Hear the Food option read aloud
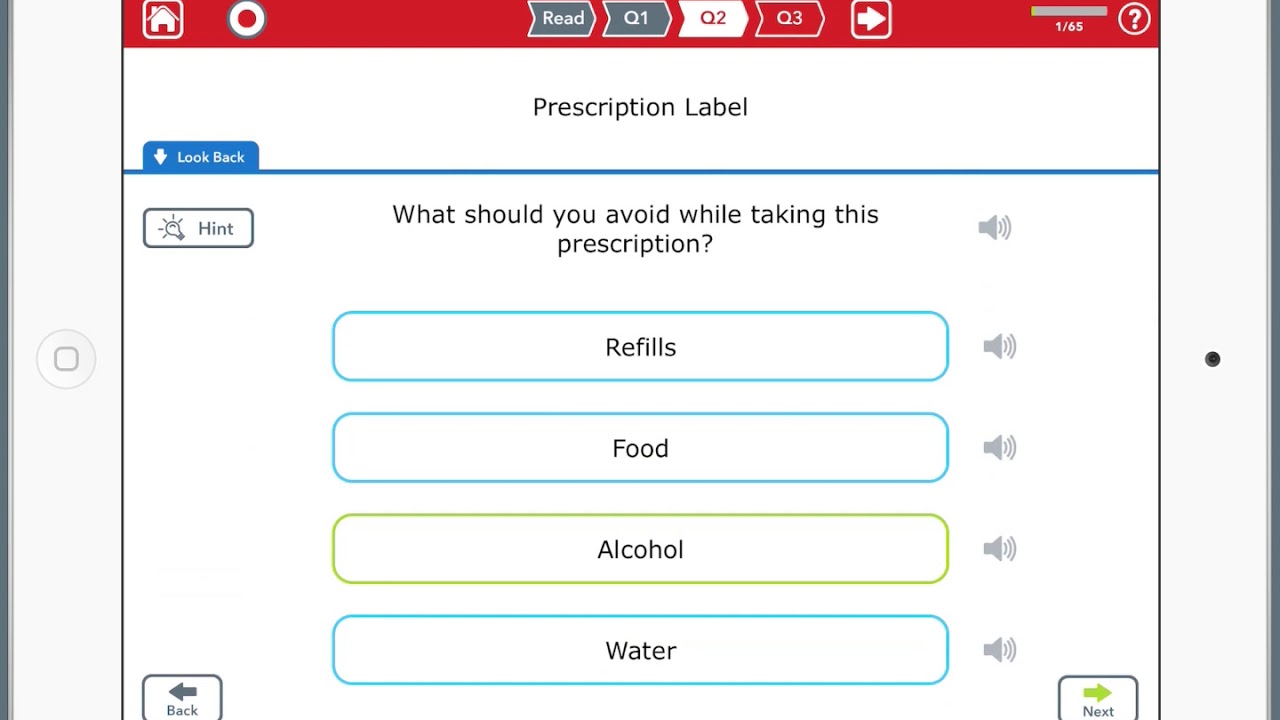1280x720 pixels. coord(999,448)
